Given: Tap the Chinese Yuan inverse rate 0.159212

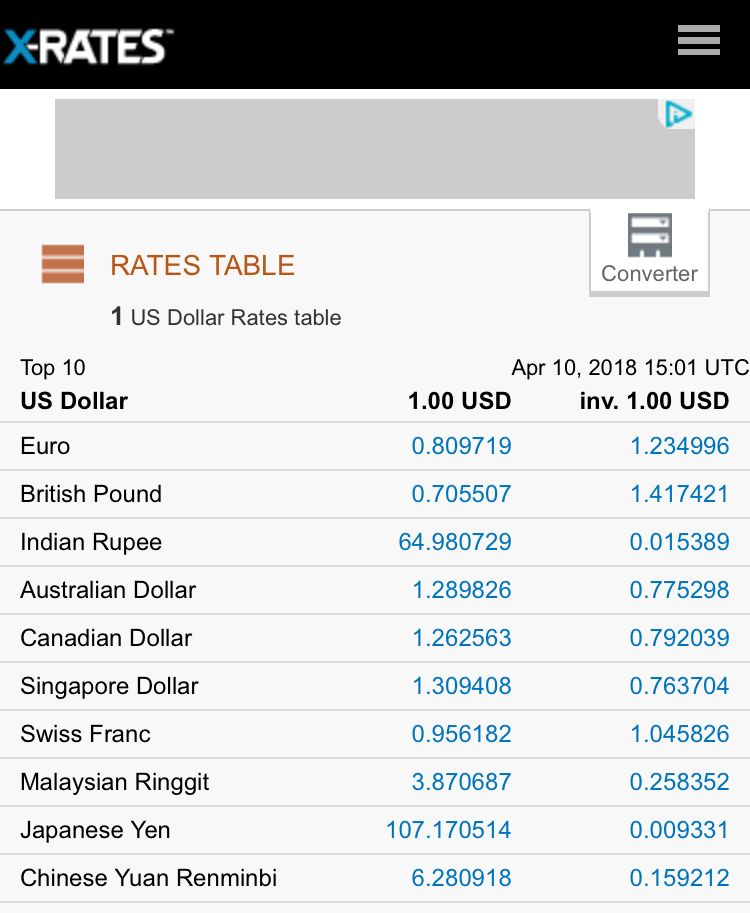Looking at the screenshot, I should click(x=679, y=878).
